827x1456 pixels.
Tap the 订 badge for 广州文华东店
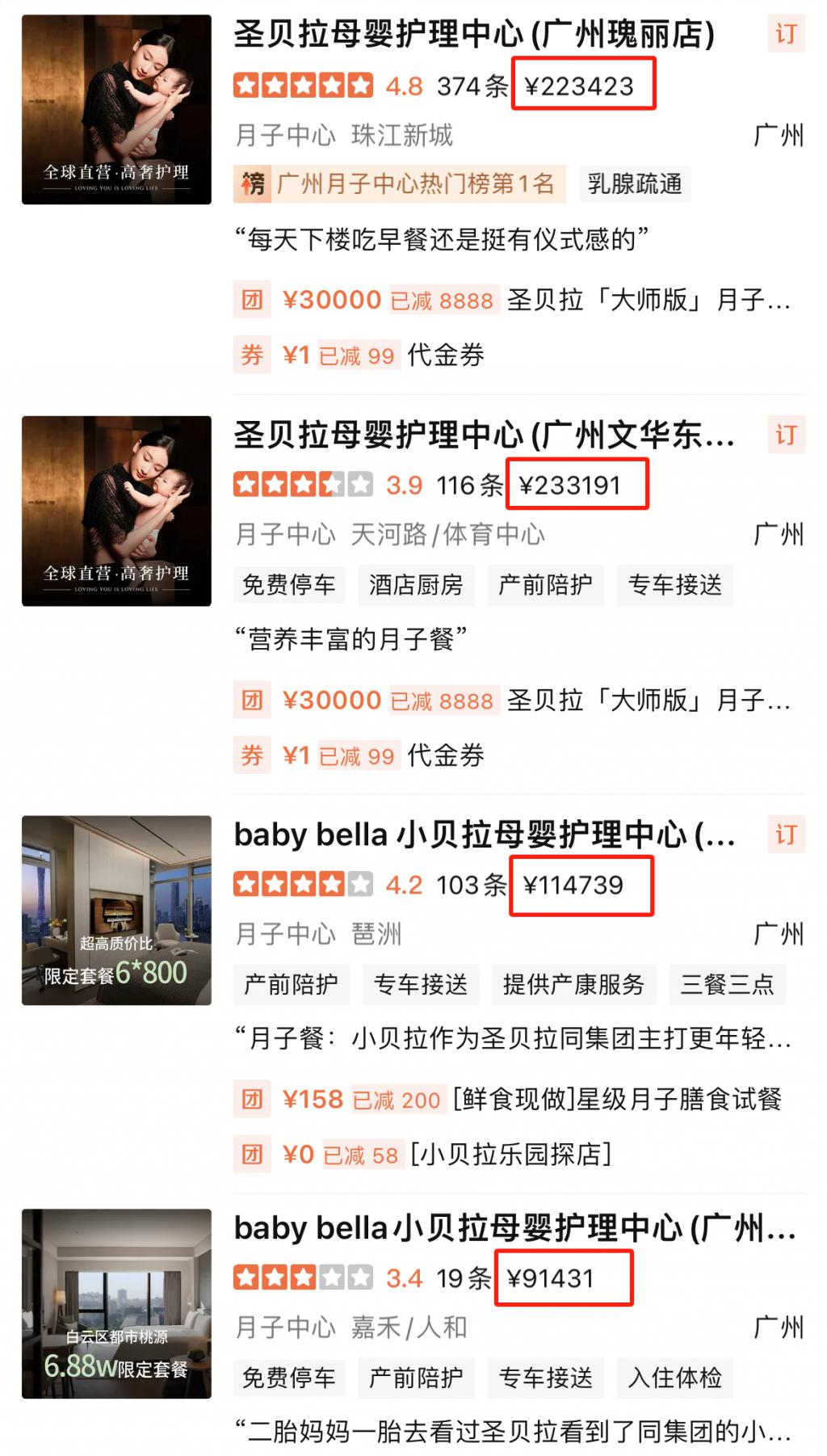[x=786, y=436]
